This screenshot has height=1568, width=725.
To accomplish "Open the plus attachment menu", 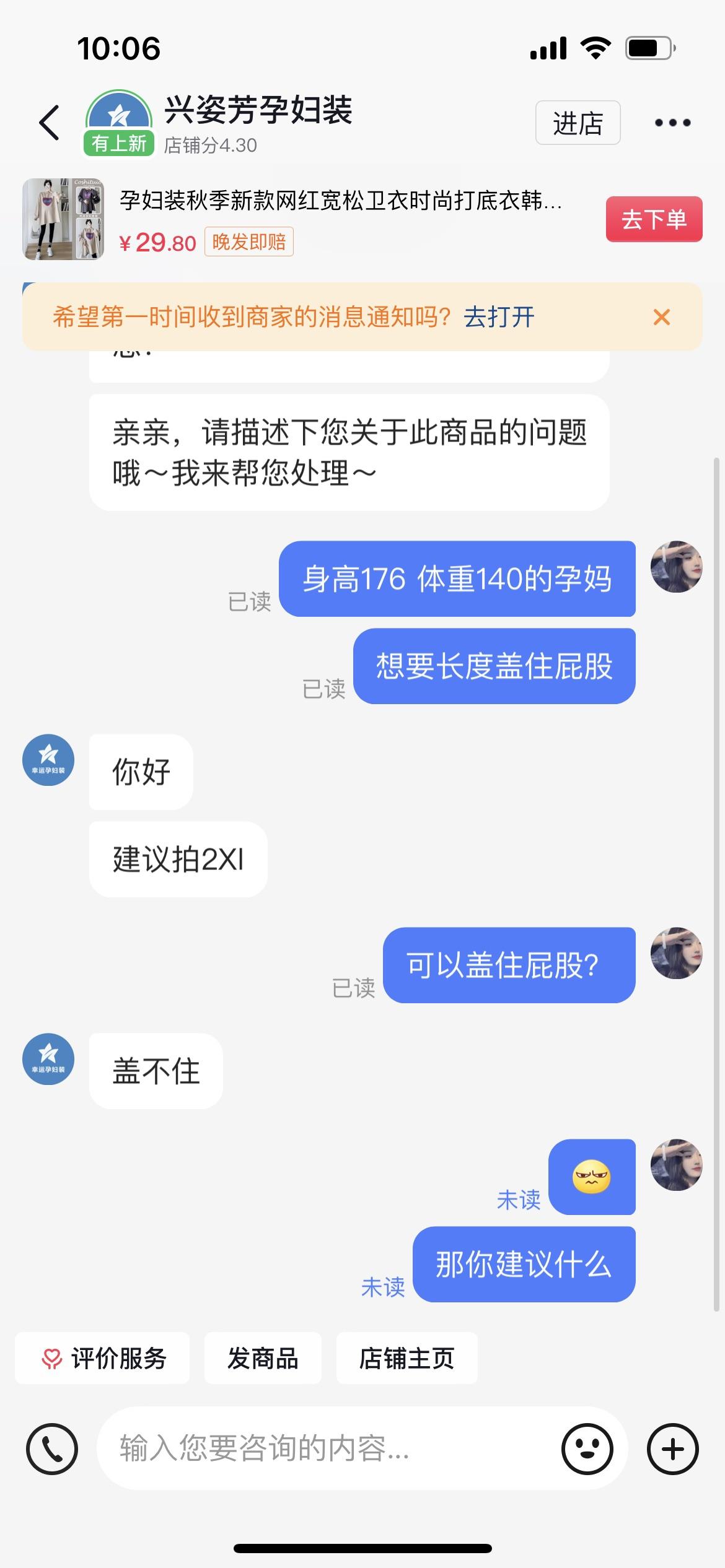I will tap(673, 1449).
